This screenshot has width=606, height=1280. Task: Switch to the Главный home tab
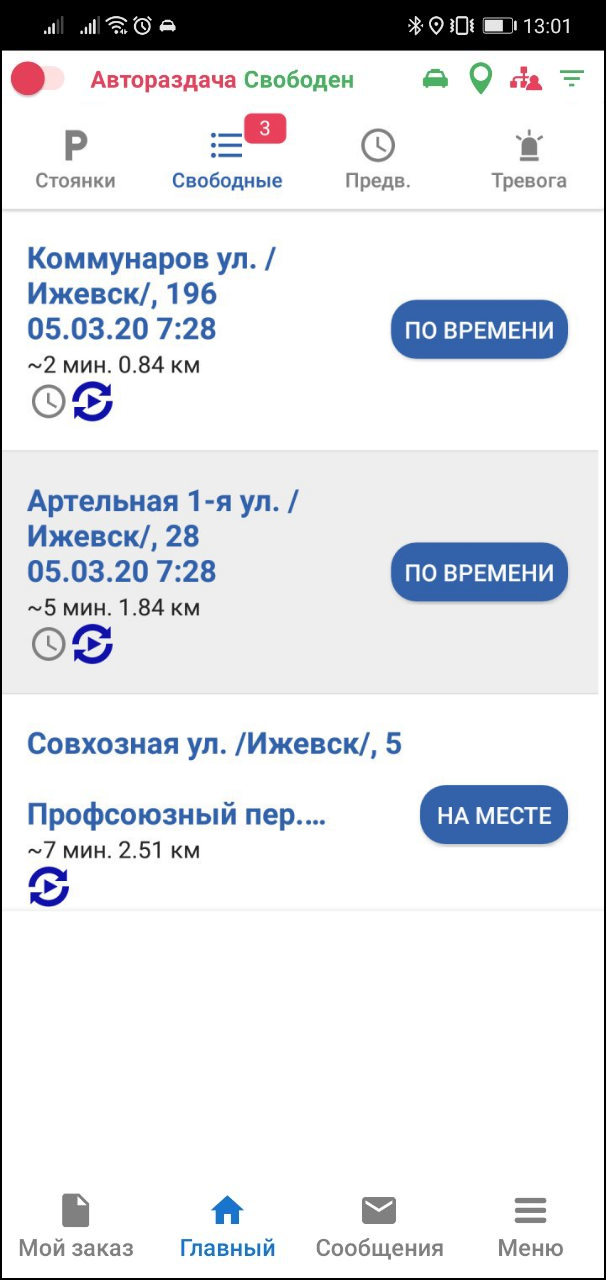(x=227, y=1226)
